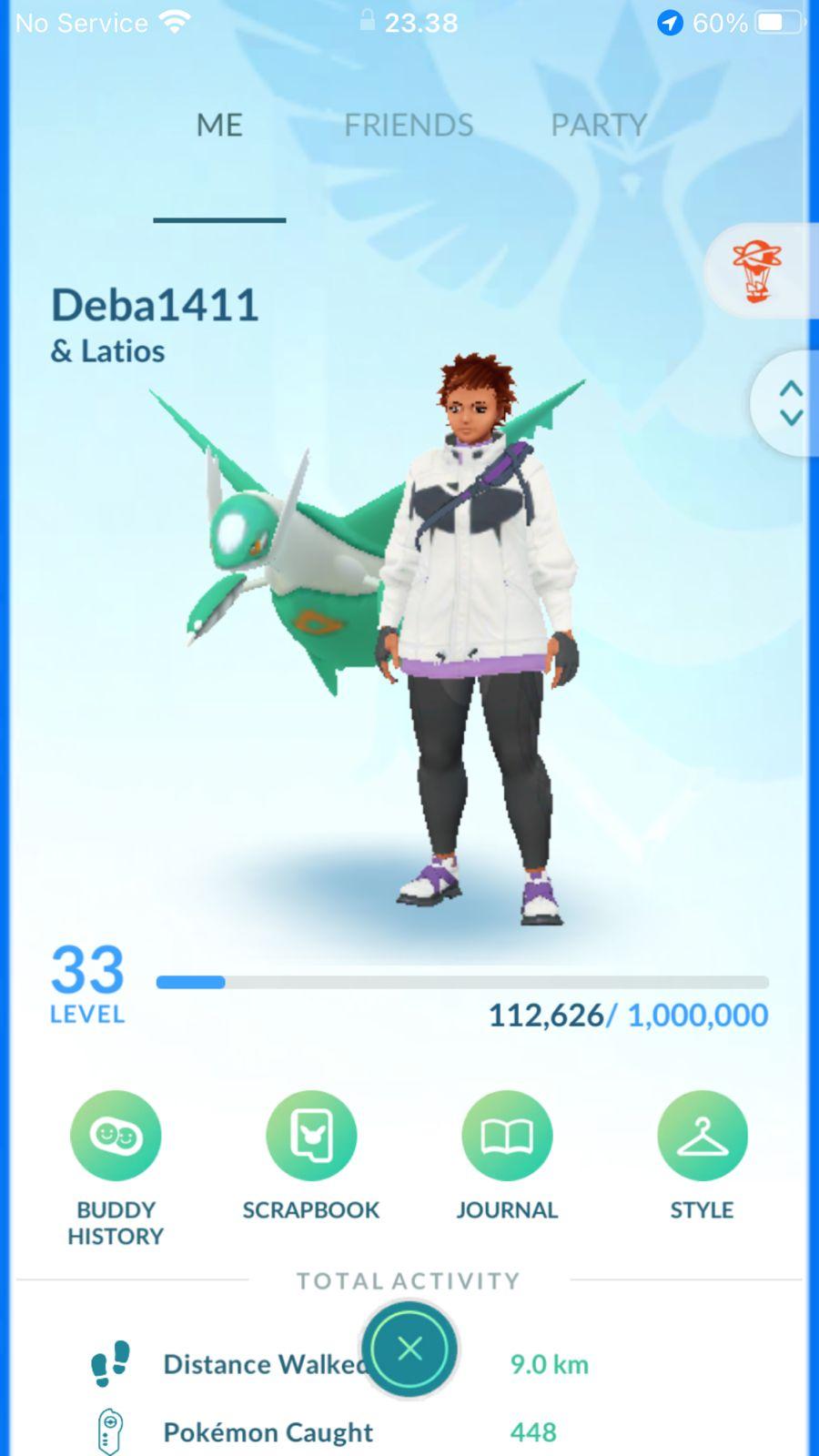Open Buddy History
Screen dimensions: 819x1456
[116, 1136]
